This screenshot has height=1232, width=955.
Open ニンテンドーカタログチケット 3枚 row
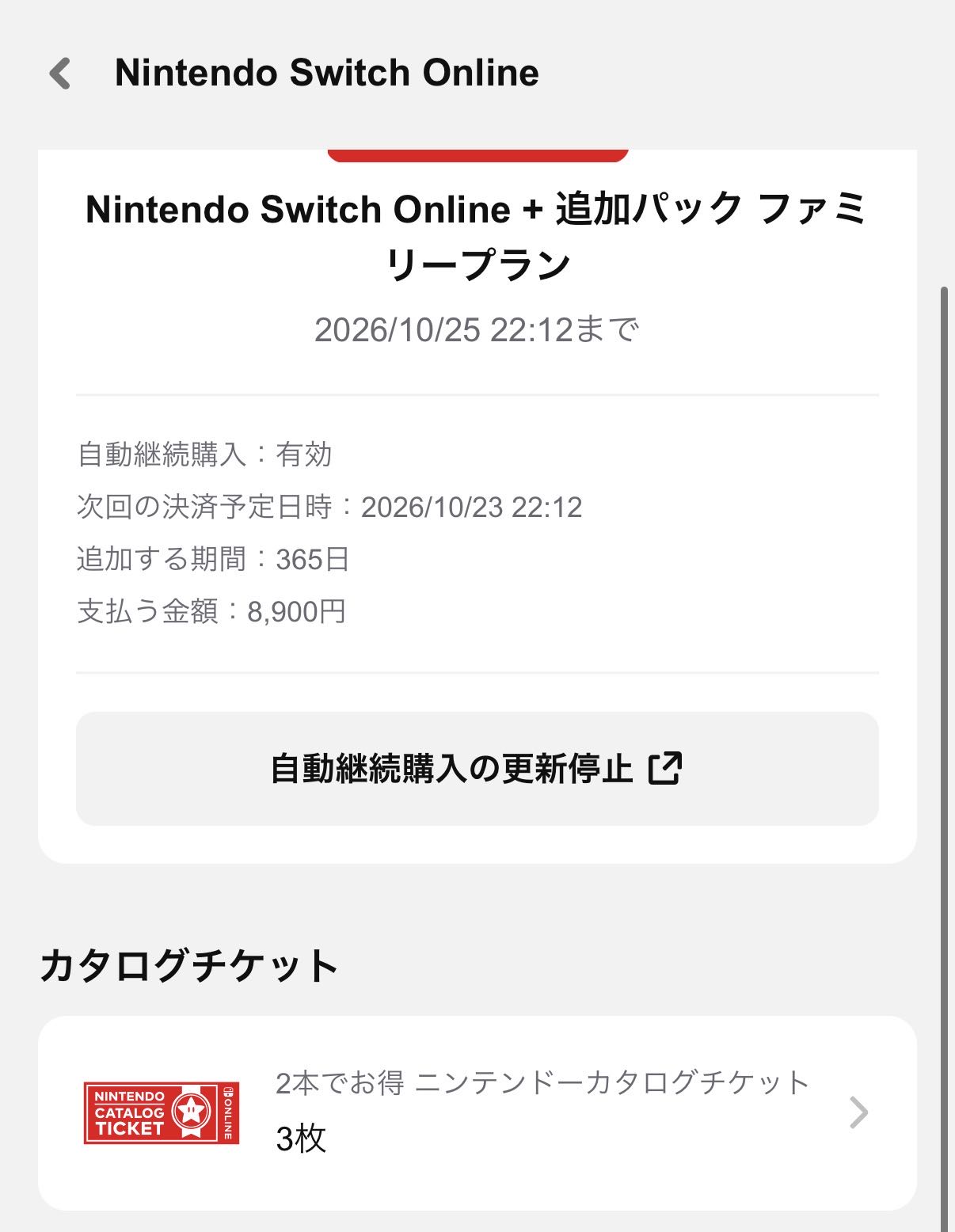point(477,1112)
